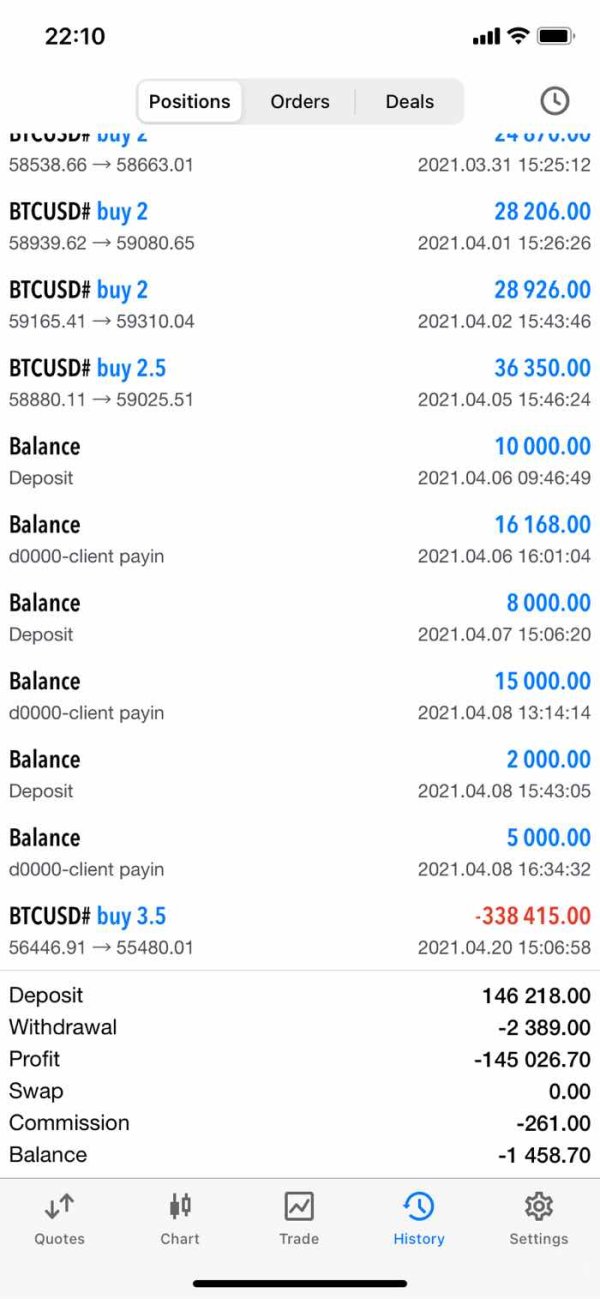600x1299 pixels.
Task: Open the Settings tab
Action: pyautogui.click(x=538, y=1219)
